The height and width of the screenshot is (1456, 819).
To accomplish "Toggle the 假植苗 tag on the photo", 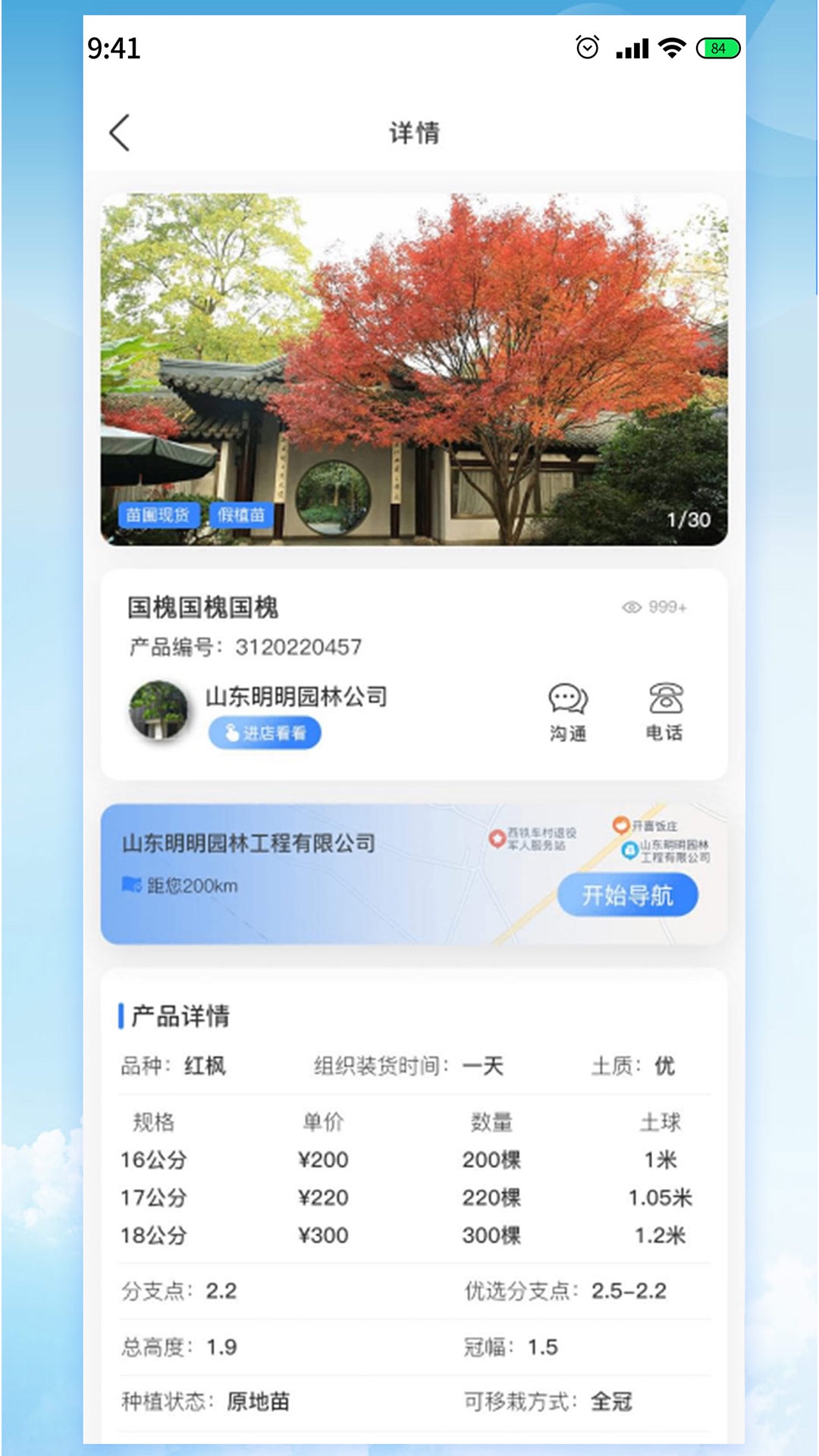I will click(x=241, y=515).
